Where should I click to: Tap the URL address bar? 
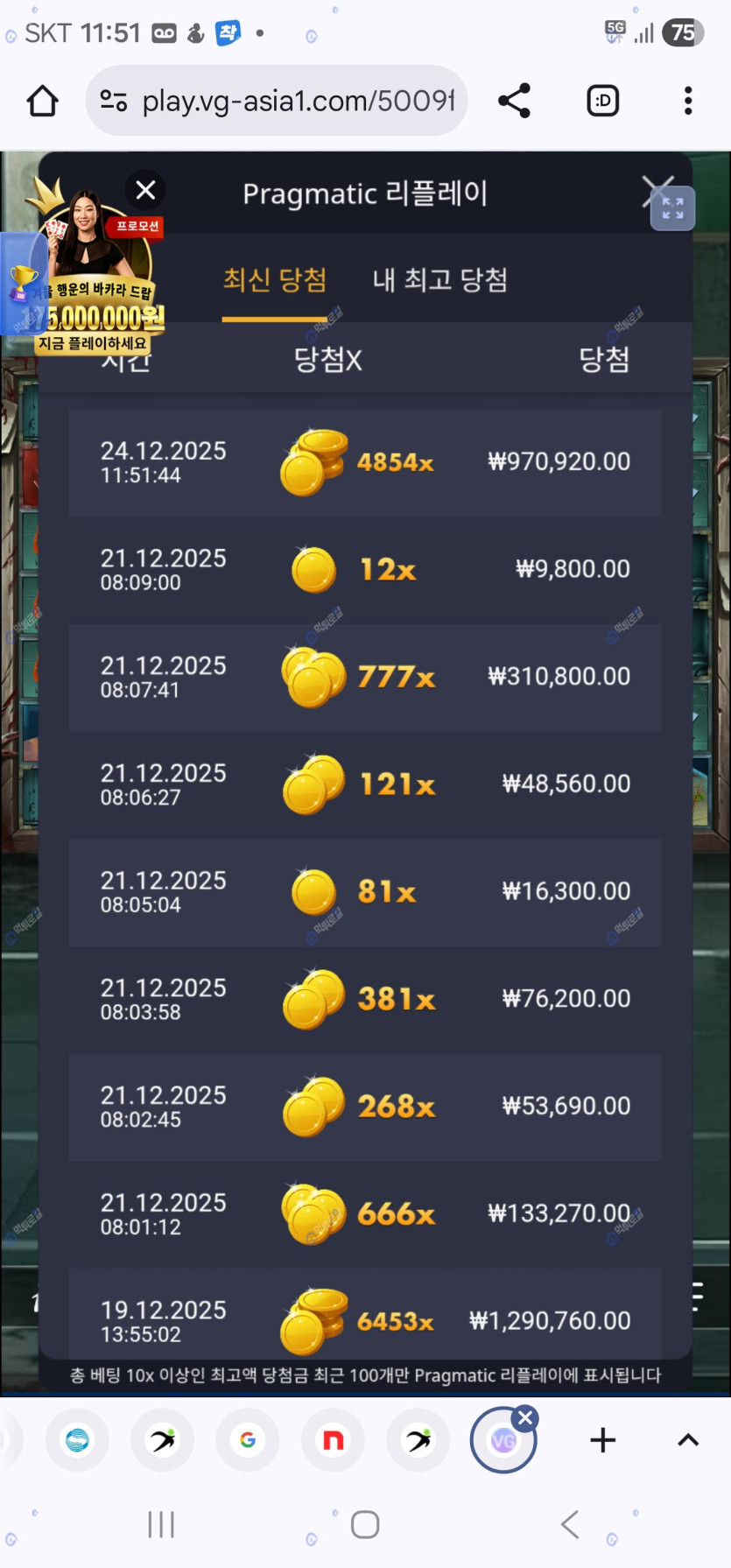click(289, 102)
